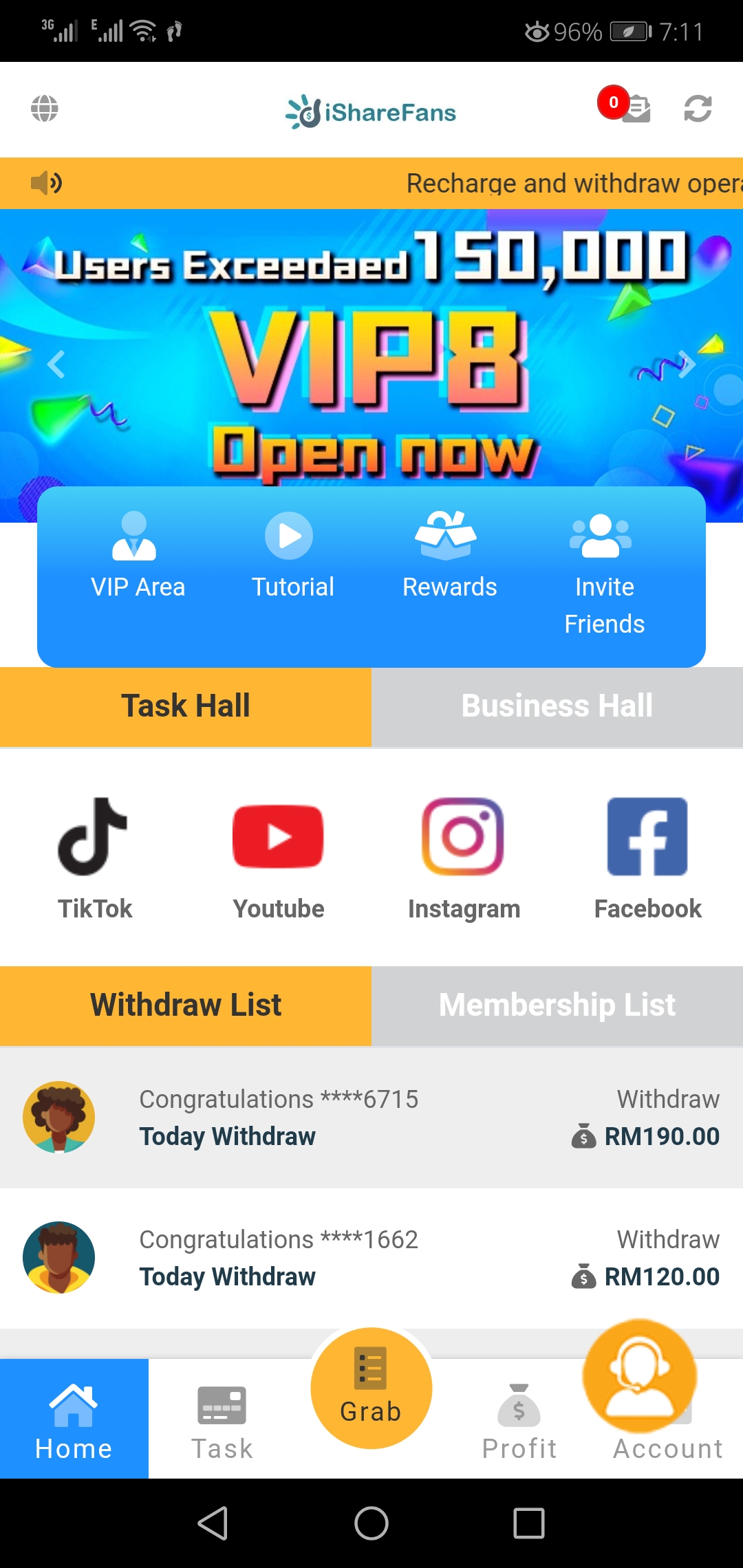Go to previous banner slide
Screen dimensions: 743x1568
[56, 364]
